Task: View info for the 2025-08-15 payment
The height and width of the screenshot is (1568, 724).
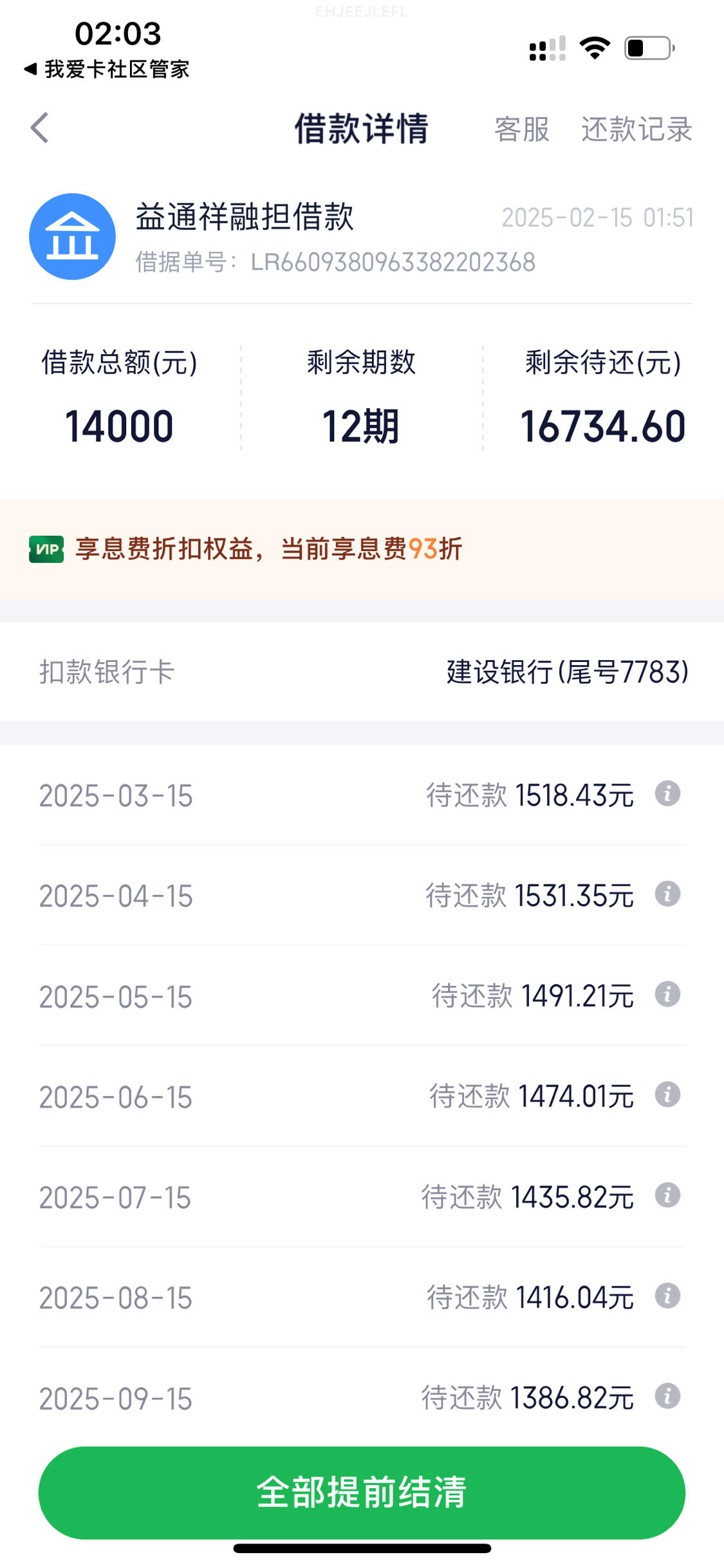Action: [x=667, y=1296]
